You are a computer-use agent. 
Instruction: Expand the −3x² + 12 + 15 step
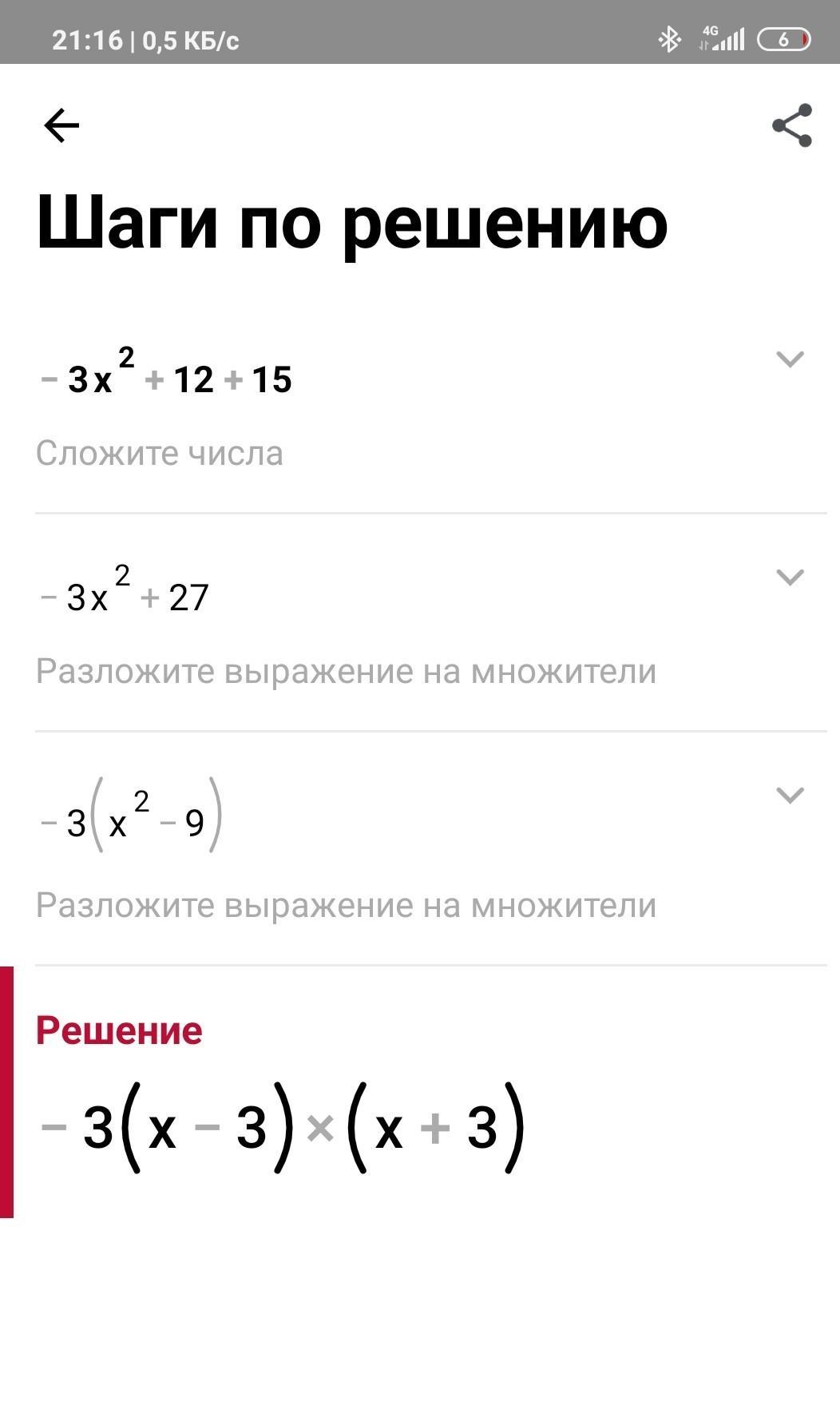tap(790, 359)
